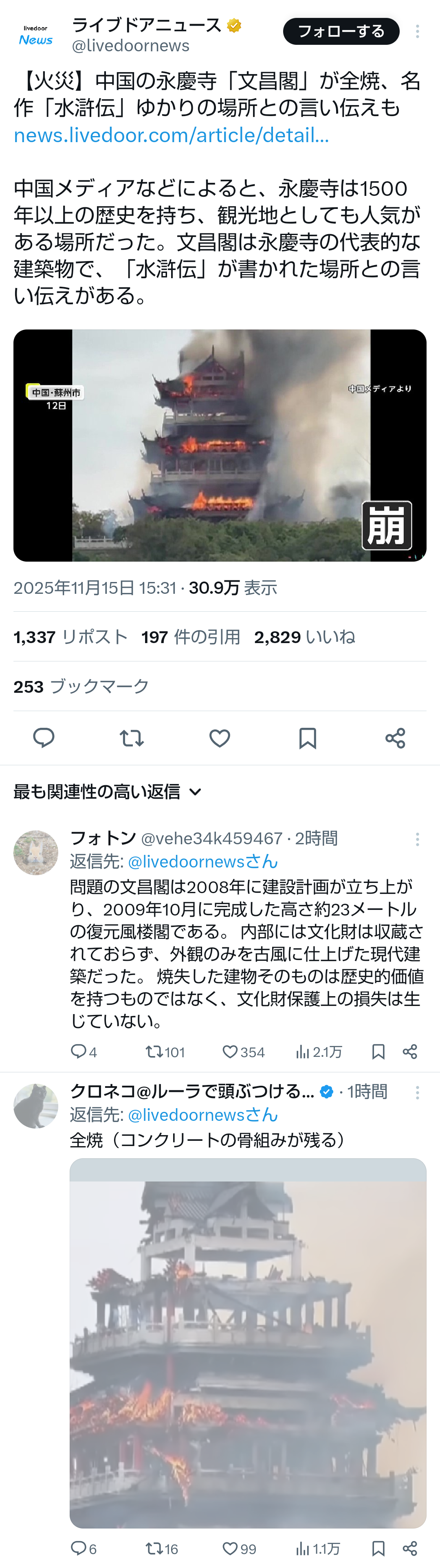Image resolution: width=440 pixels, height=1568 pixels.
Task: View the 1,337 リポスト list
Action: 70,637
